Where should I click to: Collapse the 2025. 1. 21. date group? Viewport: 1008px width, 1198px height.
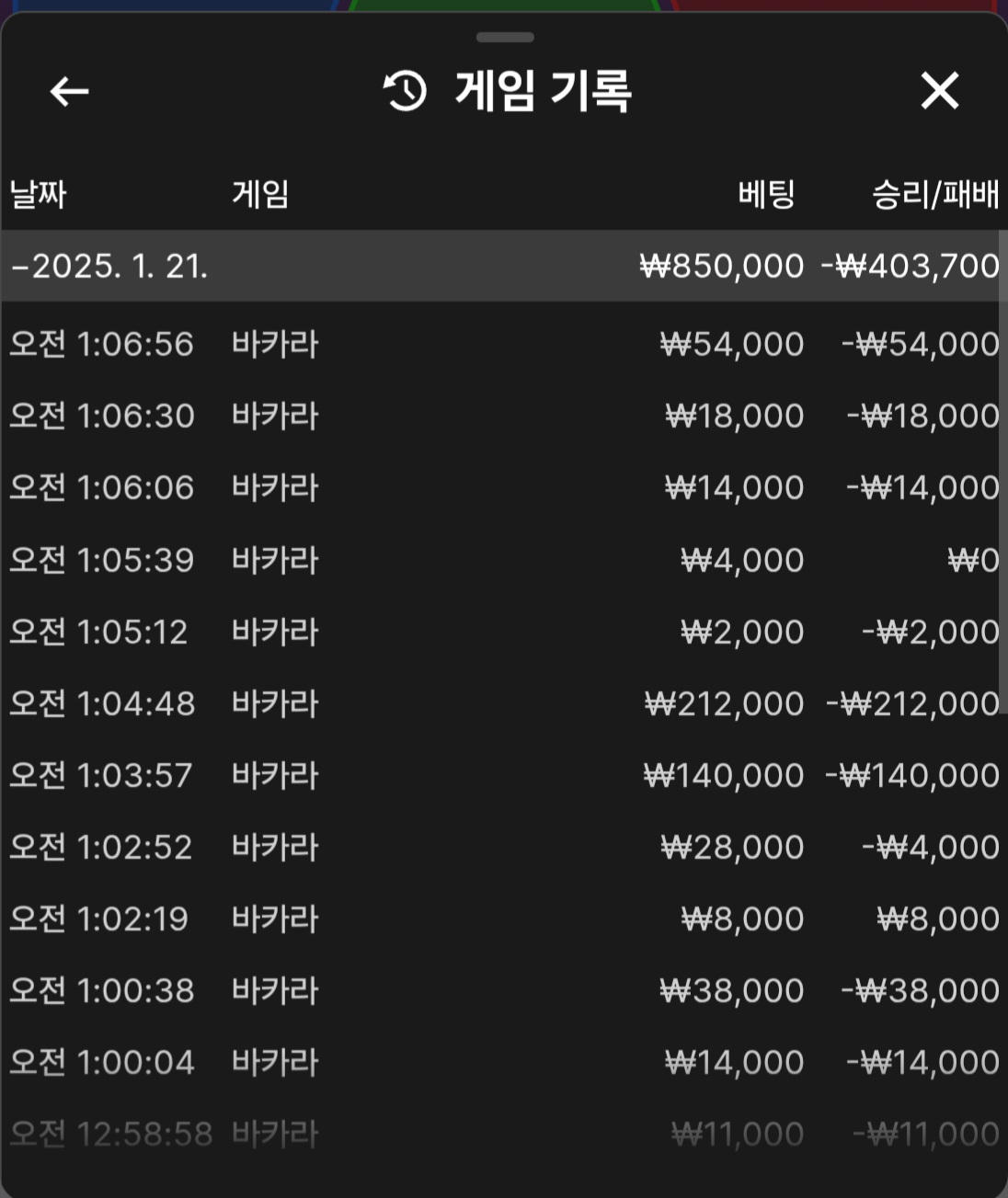[x=110, y=266]
